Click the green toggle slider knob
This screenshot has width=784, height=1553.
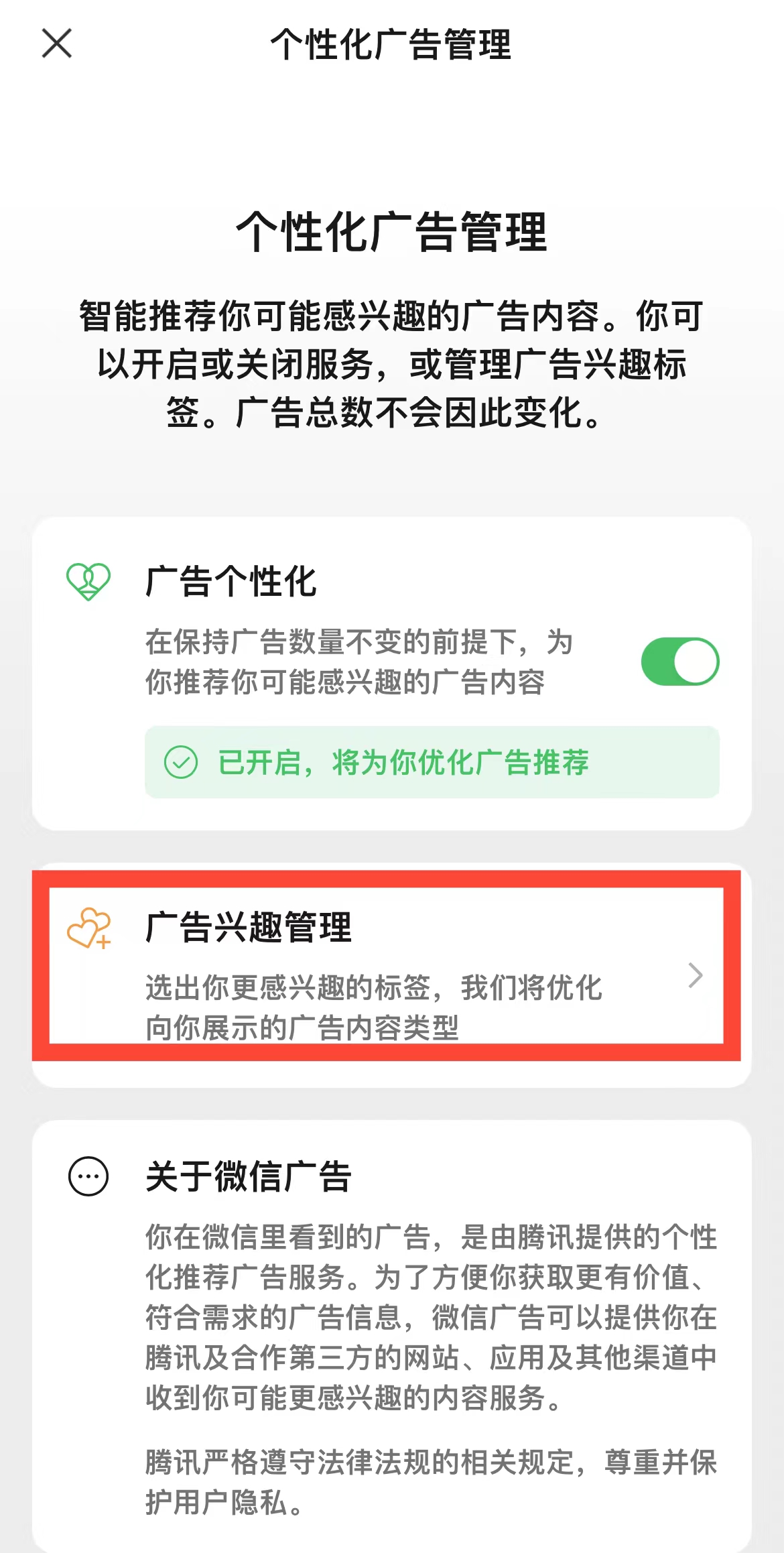click(695, 661)
